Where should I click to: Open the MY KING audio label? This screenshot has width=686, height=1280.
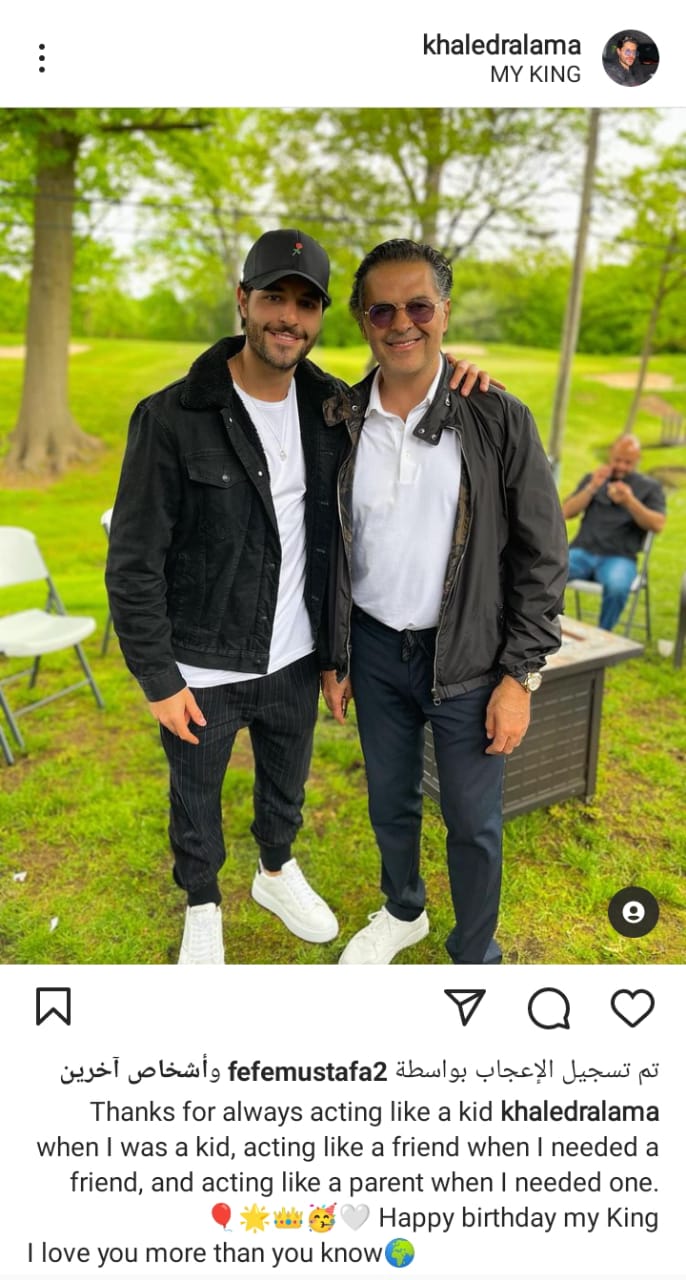coord(535,74)
